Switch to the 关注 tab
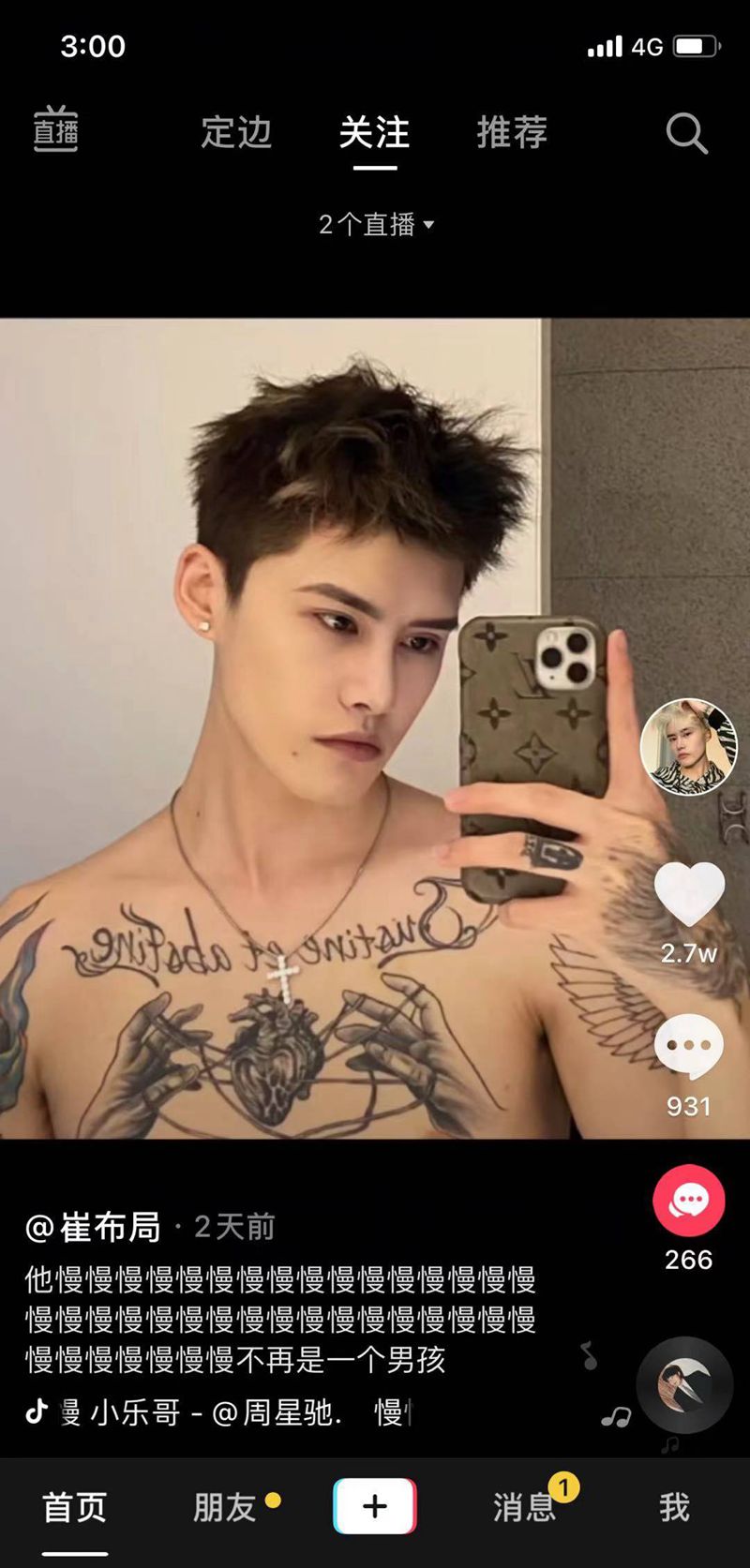This screenshot has height=1568, width=750. [374, 132]
